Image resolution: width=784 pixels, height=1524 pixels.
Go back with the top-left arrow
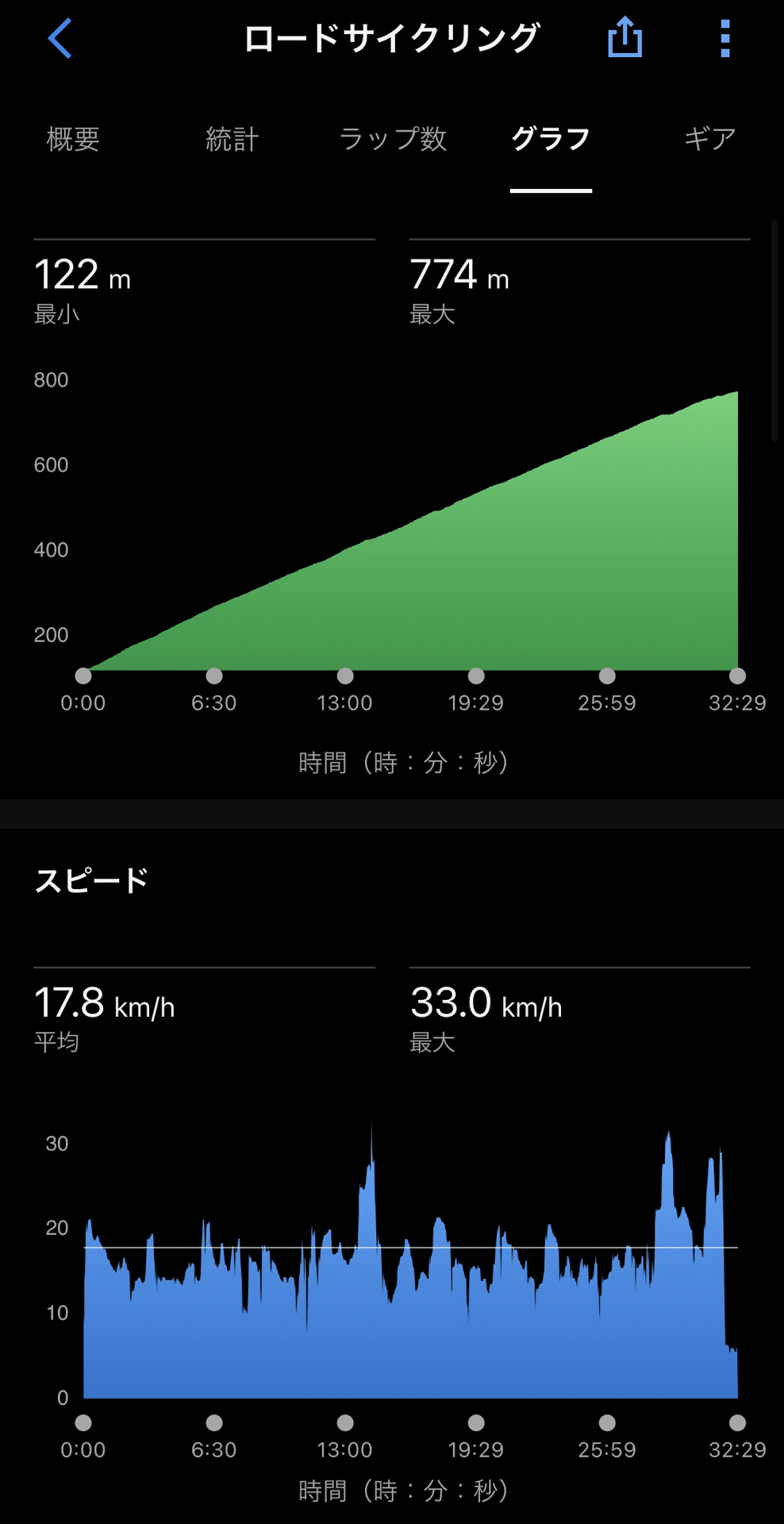pos(60,38)
